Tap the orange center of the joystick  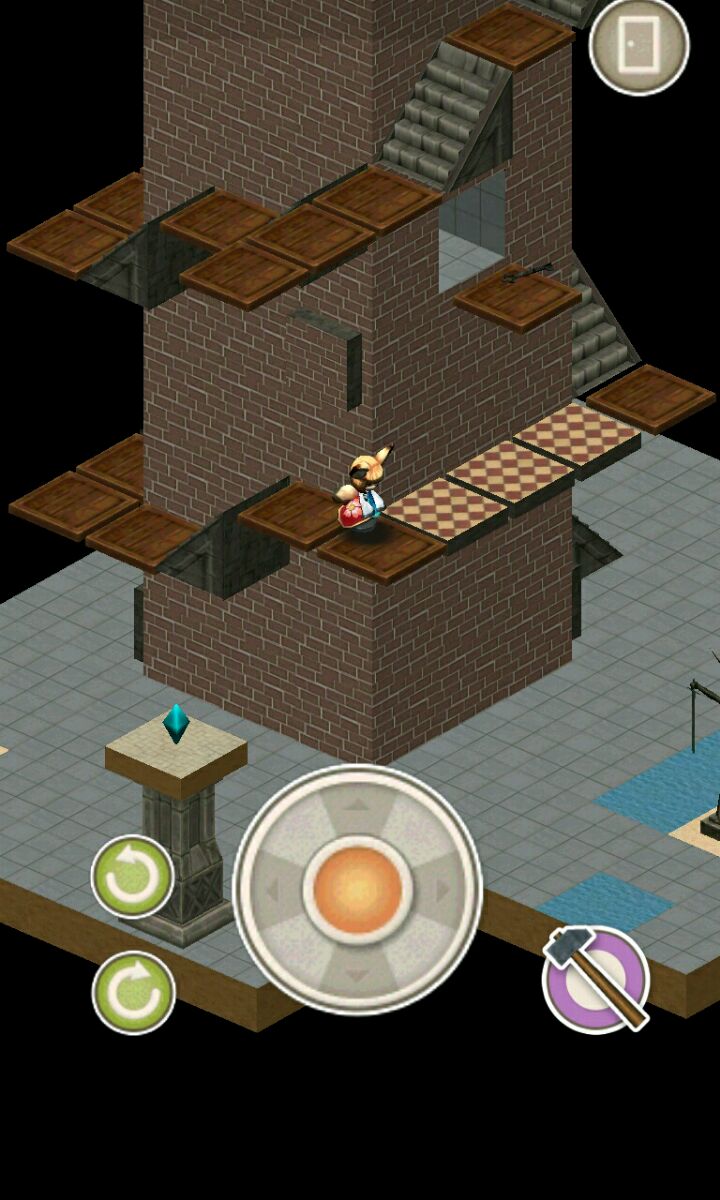click(x=358, y=888)
